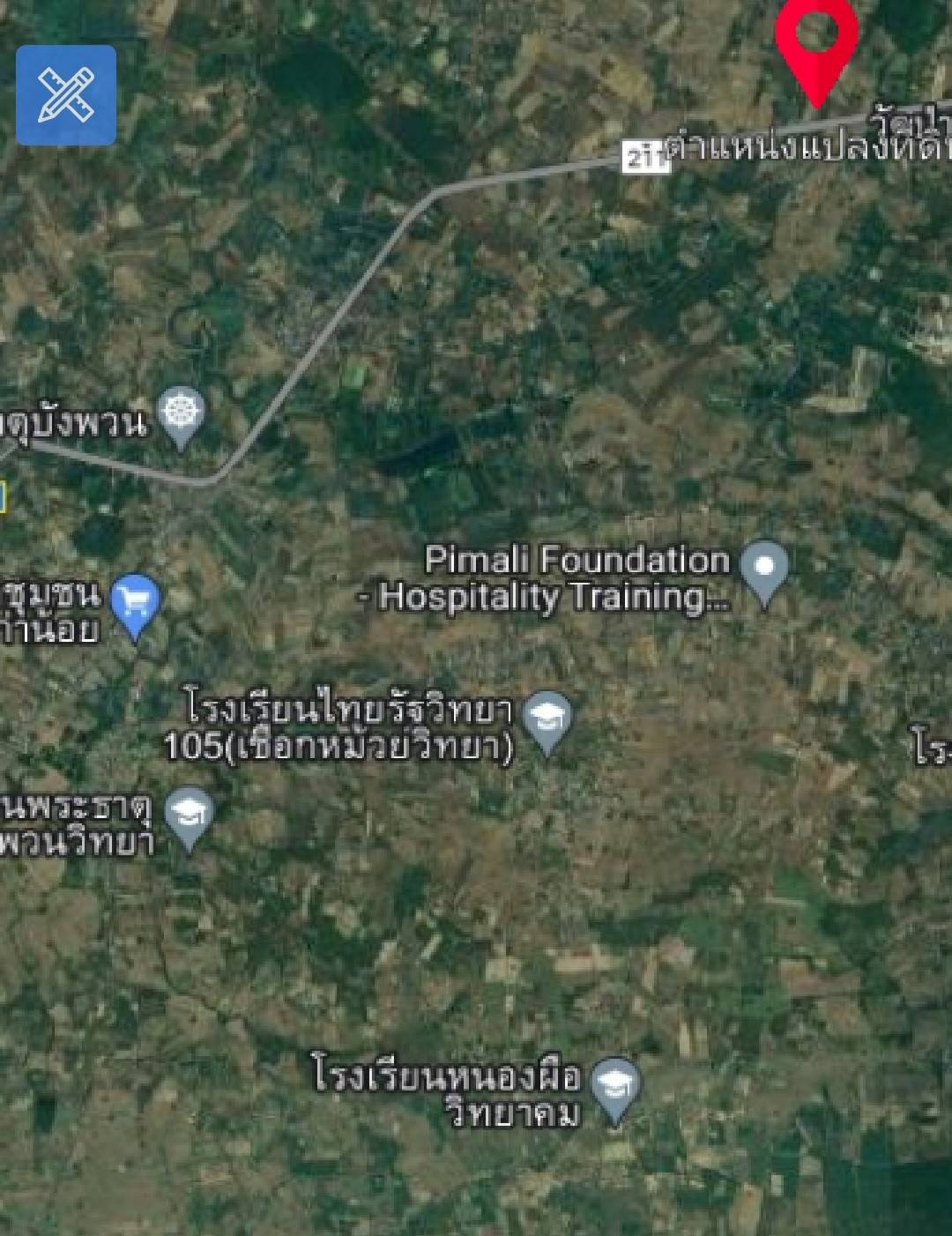Image resolution: width=952 pixels, height=1236 pixels.
Task: Tap the temple marker near บังพวน
Action: point(182,413)
